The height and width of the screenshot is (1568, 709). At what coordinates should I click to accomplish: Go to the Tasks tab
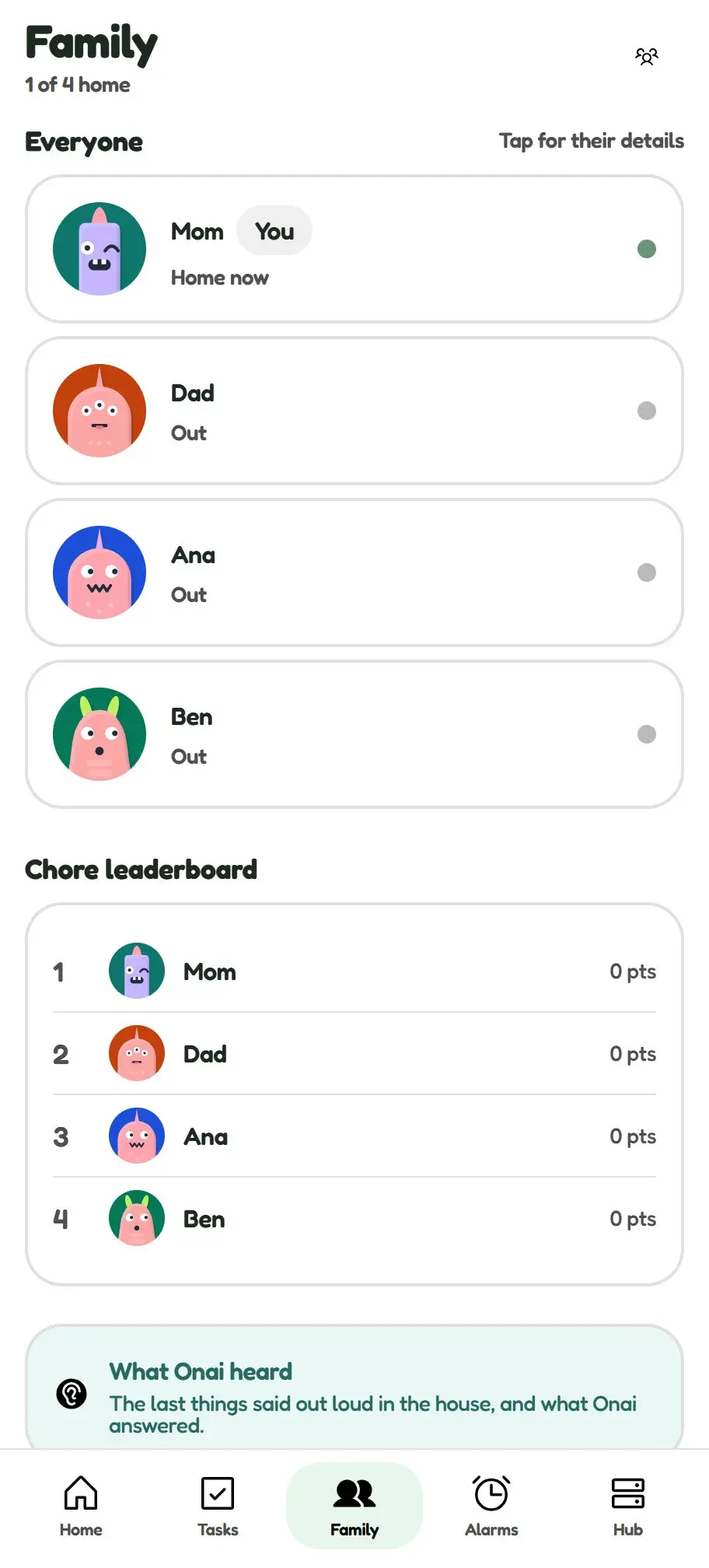tap(218, 1506)
